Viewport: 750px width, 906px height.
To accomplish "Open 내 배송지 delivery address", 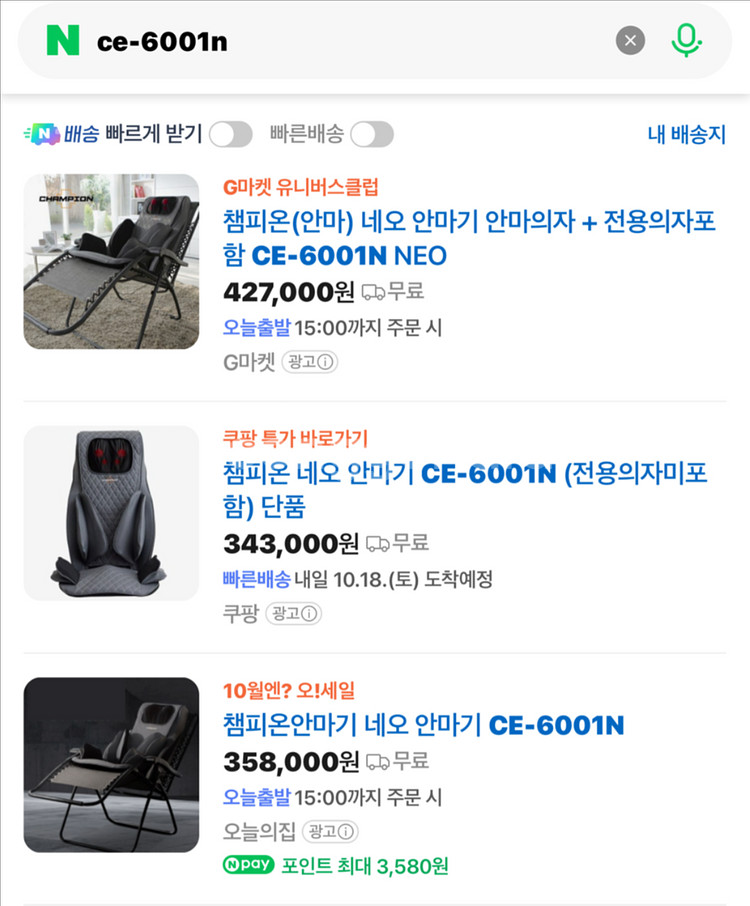I will click(686, 135).
